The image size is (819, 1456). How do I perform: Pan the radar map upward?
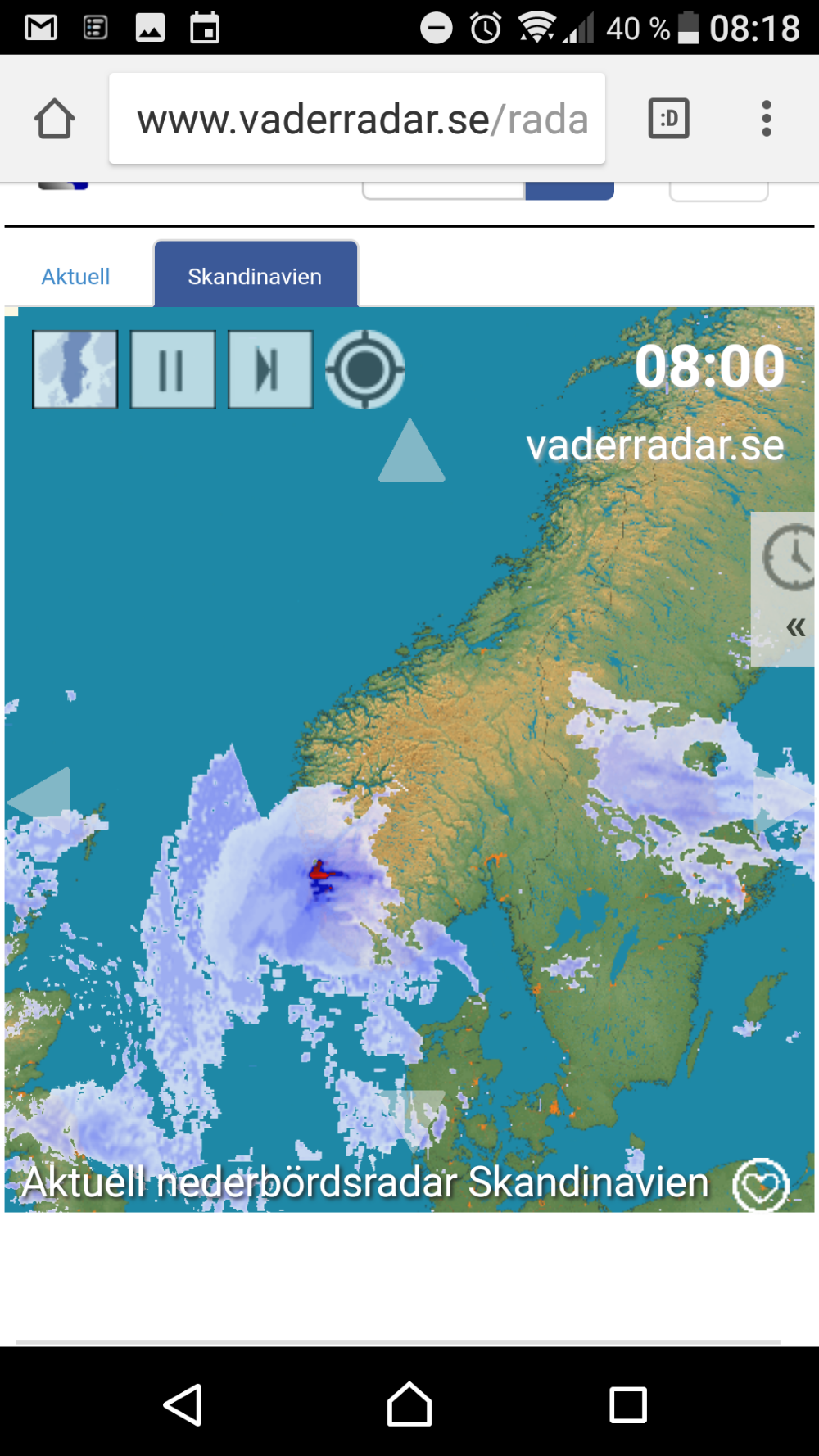click(x=411, y=453)
